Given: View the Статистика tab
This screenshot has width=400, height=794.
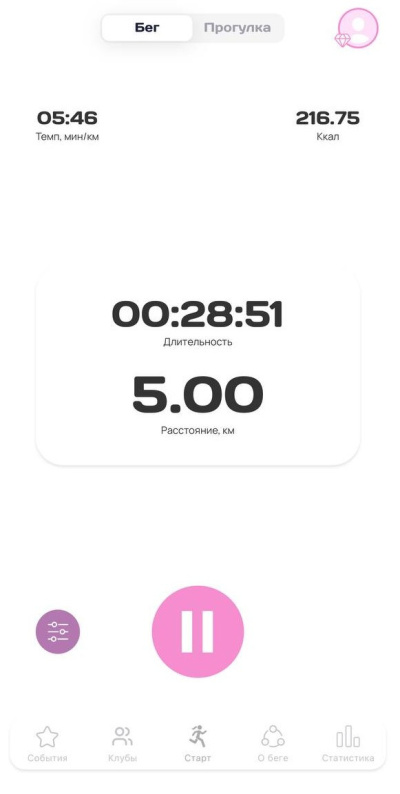Looking at the screenshot, I should [348, 743].
